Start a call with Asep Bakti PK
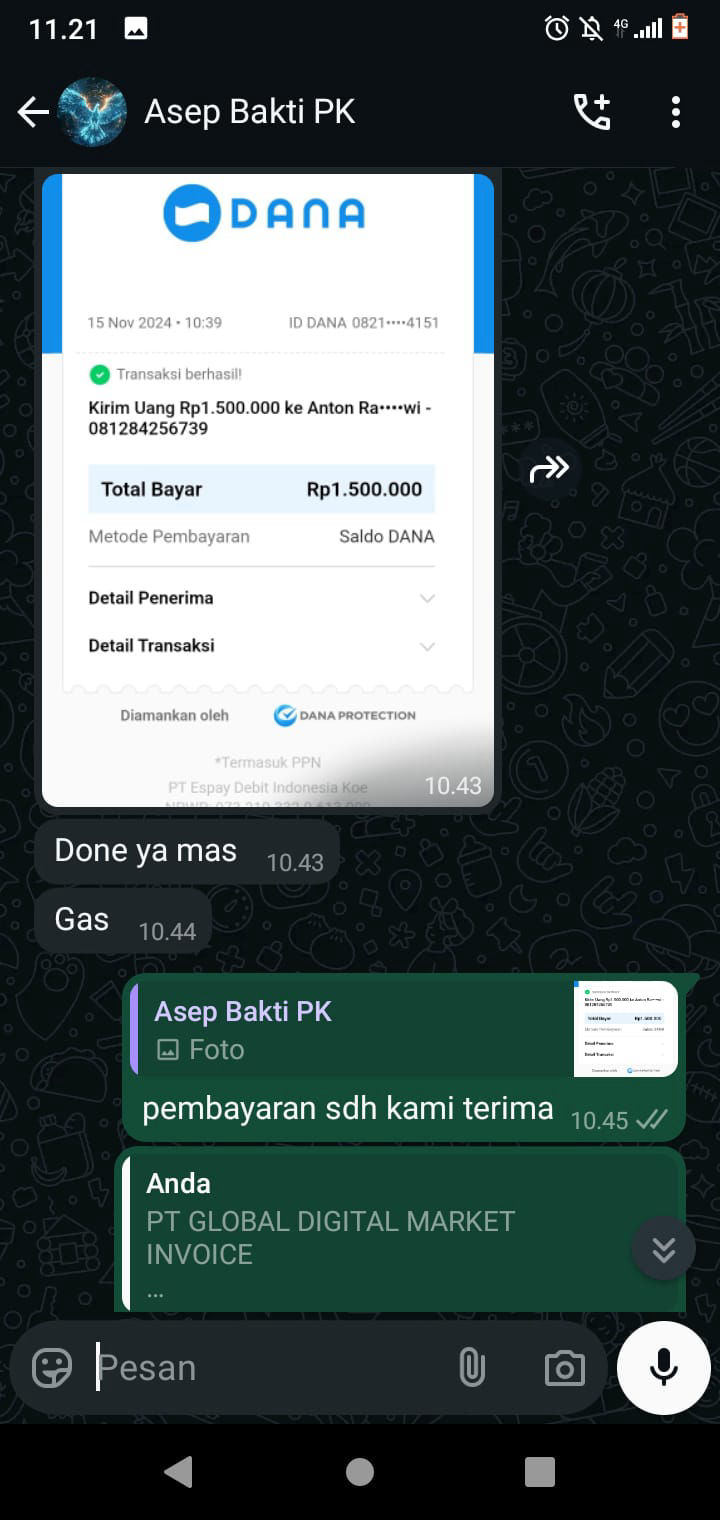 click(591, 112)
